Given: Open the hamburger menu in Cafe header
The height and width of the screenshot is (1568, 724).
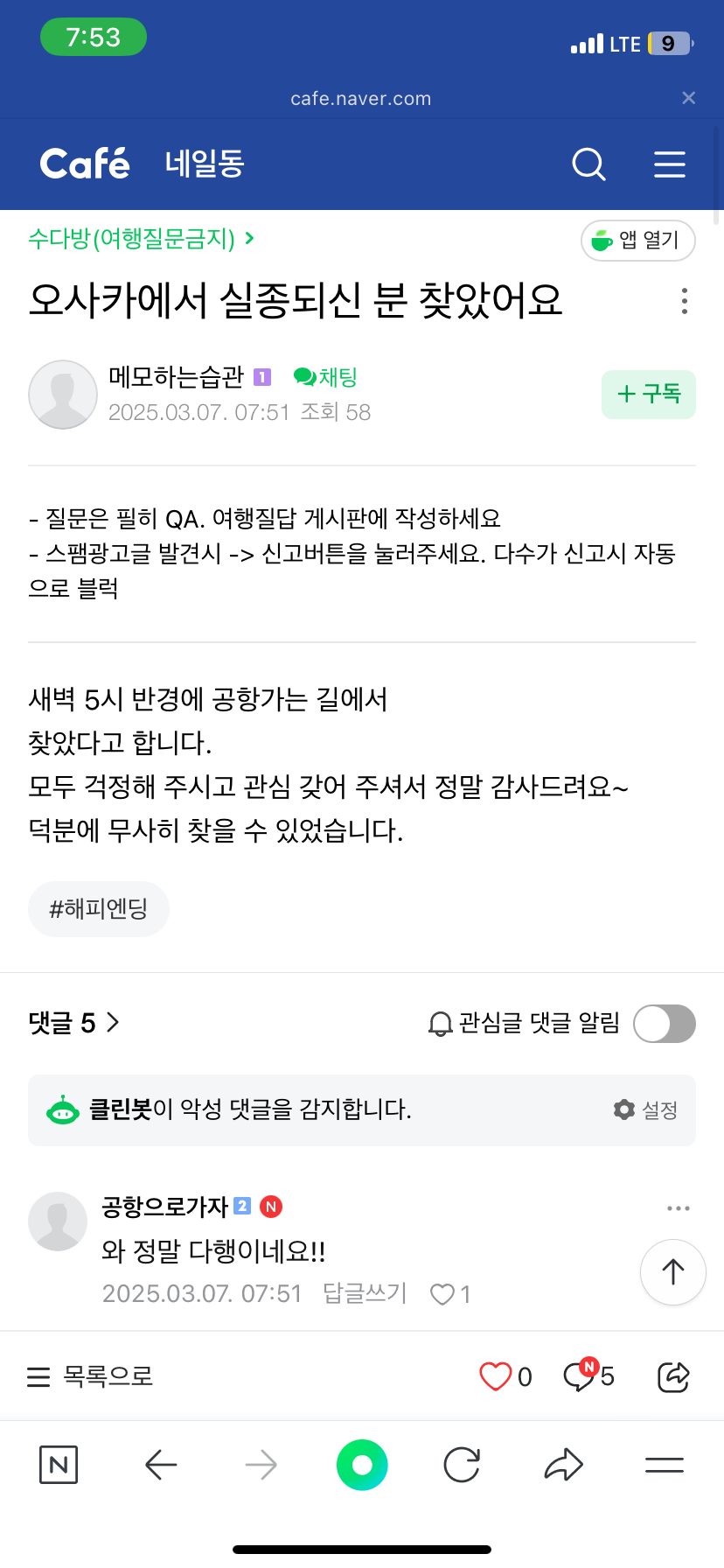Looking at the screenshot, I should pos(670,164).
